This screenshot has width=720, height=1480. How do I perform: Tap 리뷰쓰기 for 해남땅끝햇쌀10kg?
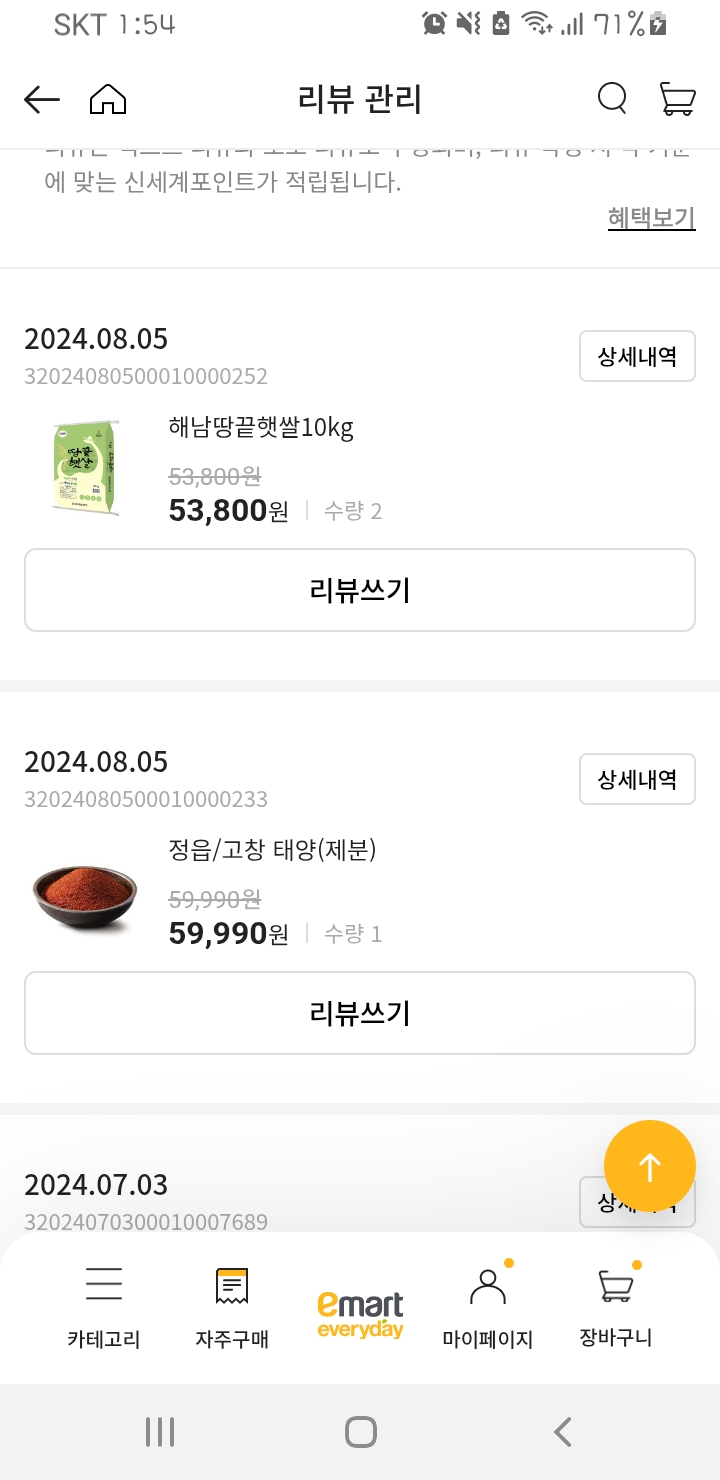click(360, 589)
